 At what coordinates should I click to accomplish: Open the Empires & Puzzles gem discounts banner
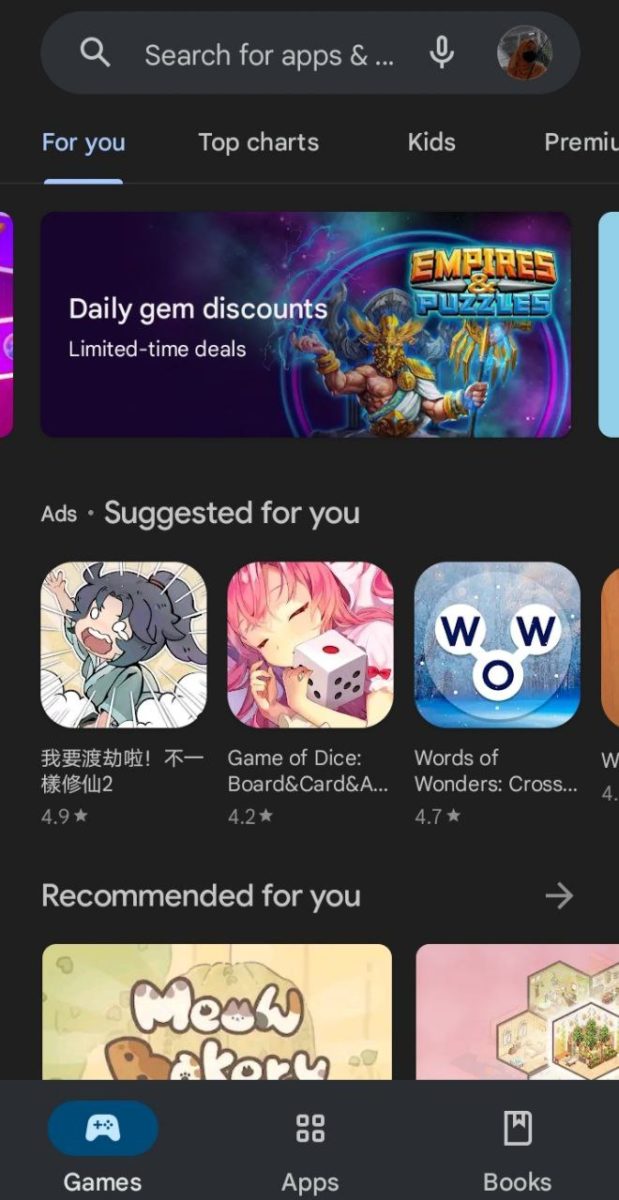pyautogui.click(x=306, y=325)
